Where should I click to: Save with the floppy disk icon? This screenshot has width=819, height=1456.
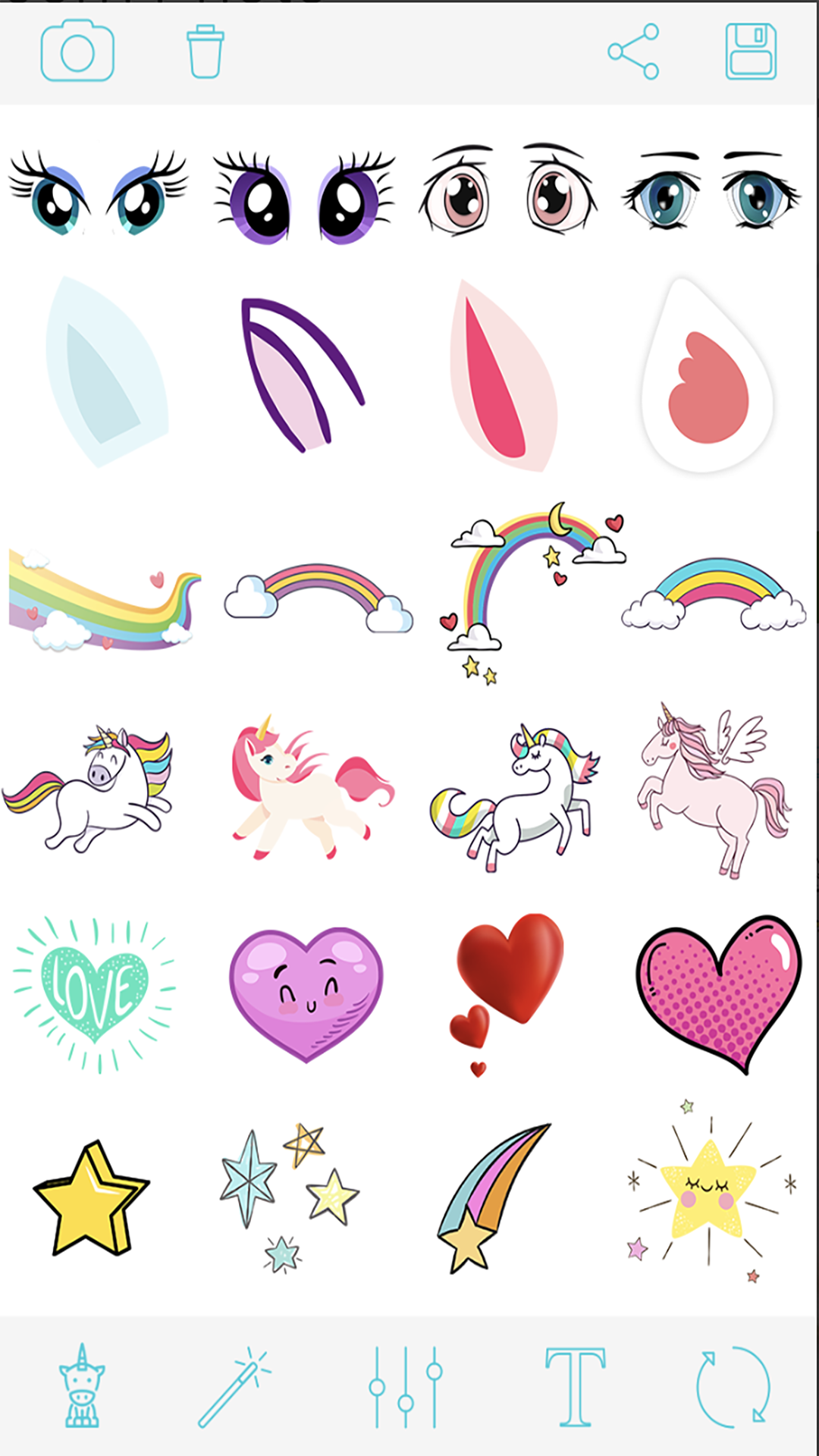751,52
